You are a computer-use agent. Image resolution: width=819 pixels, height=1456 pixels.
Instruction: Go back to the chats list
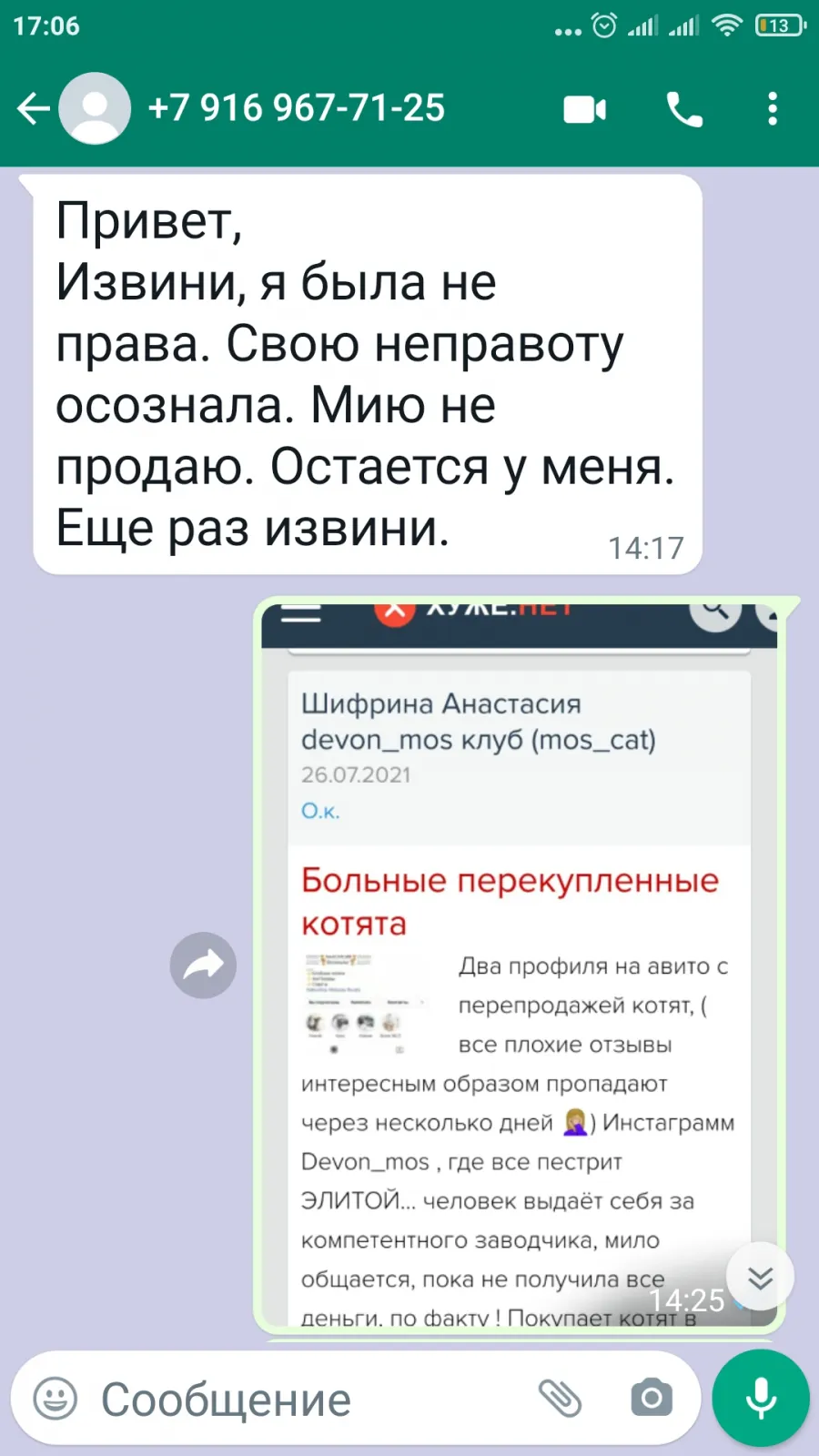click(34, 109)
